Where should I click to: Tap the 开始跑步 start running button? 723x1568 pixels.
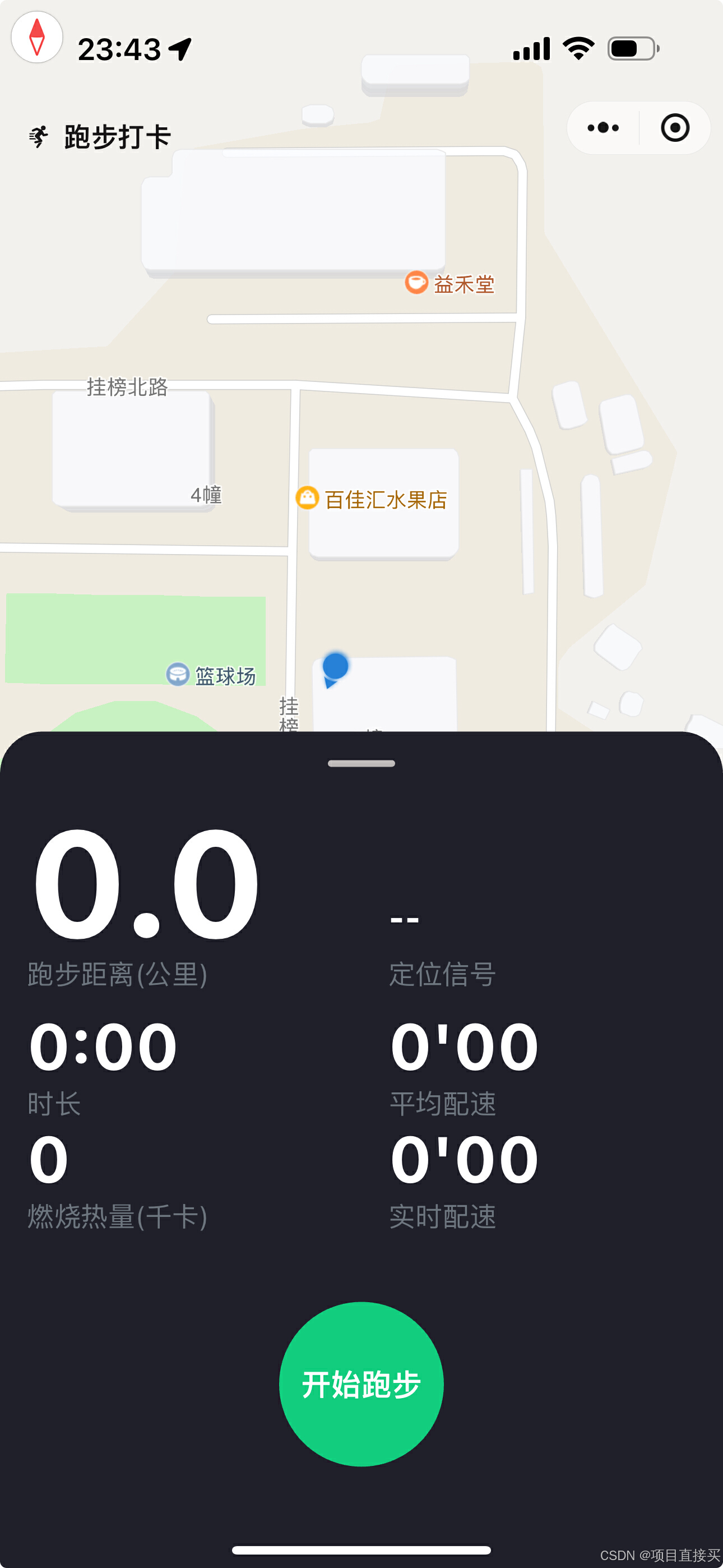coord(361,1383)
